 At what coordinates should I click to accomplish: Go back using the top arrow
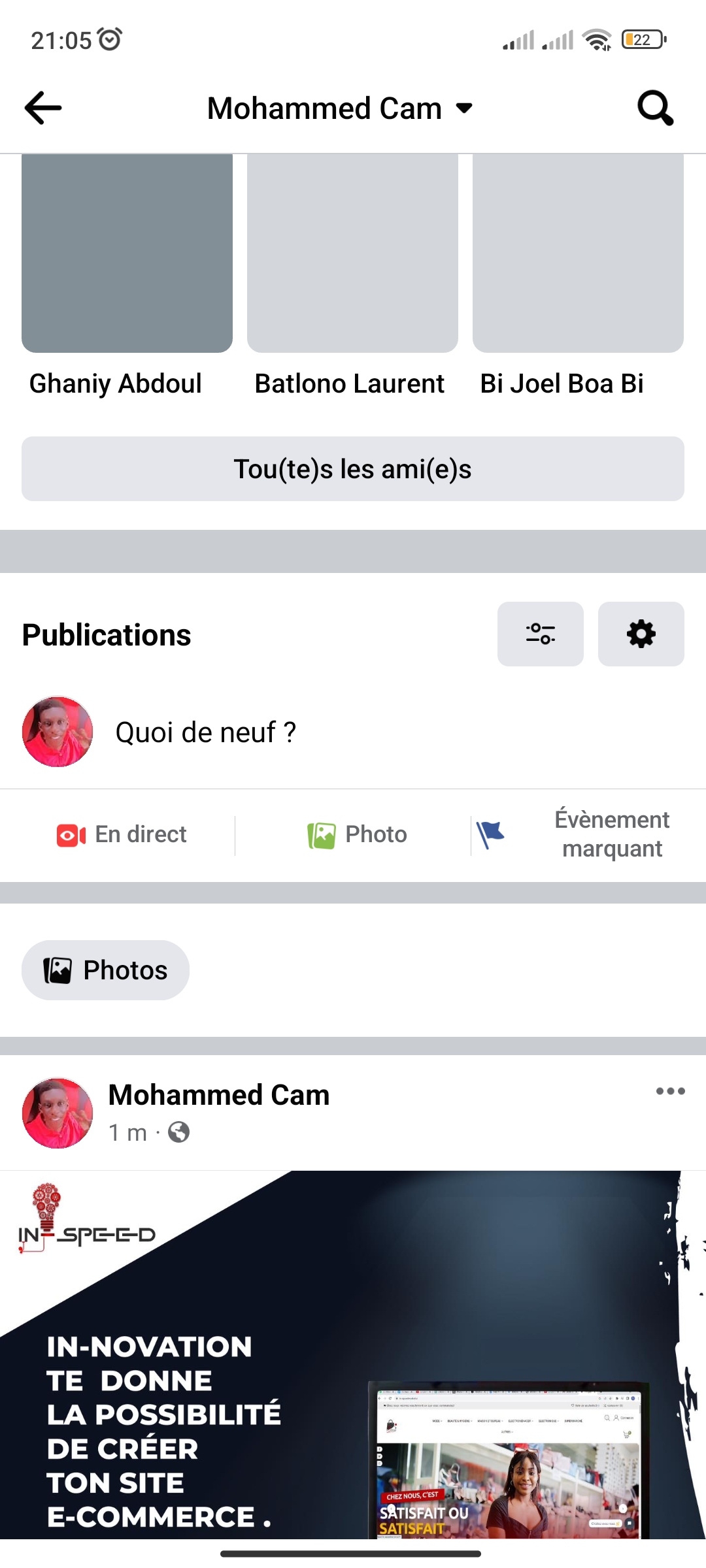(x=43, y=108)
